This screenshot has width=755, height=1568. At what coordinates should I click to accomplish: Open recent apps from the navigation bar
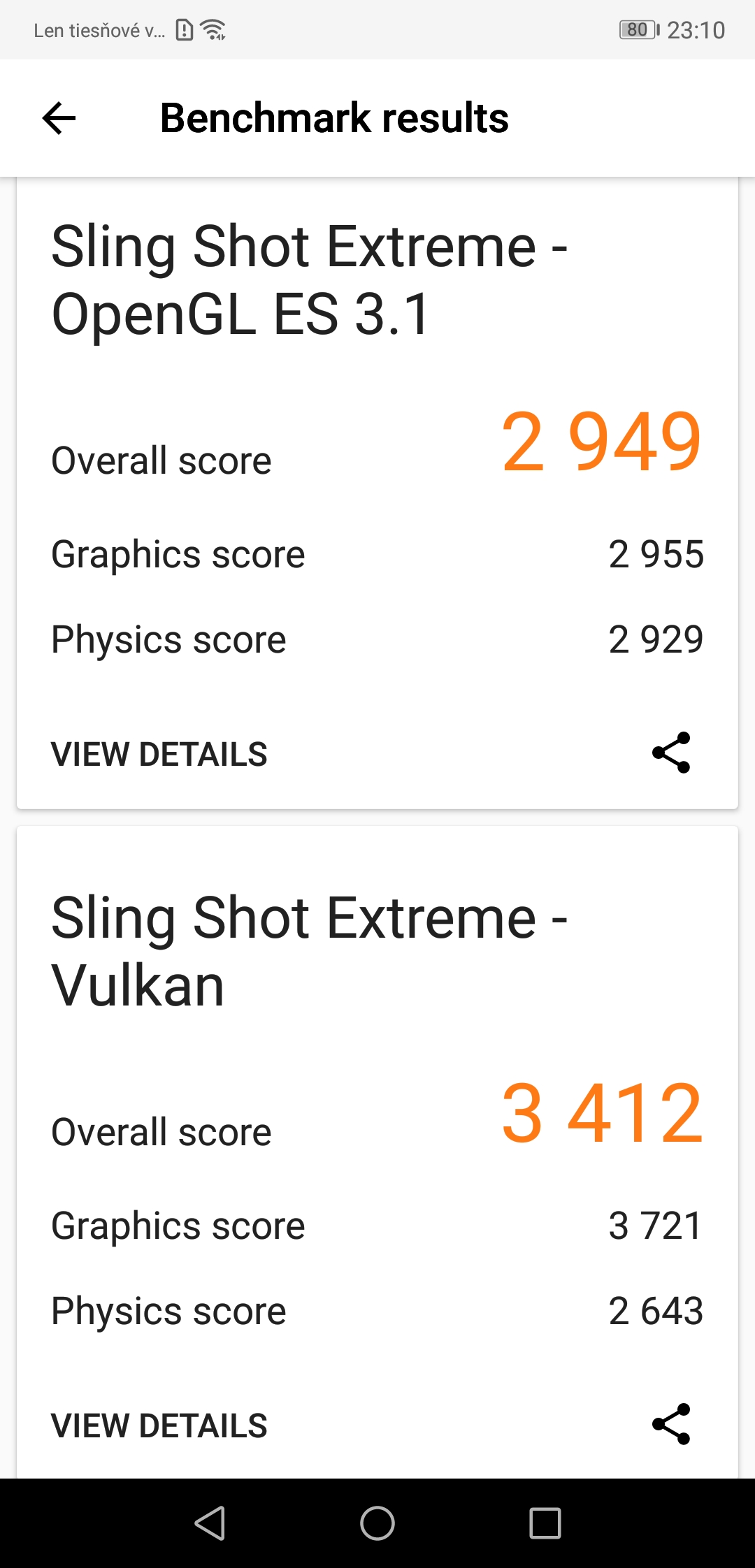point(545,1523)
